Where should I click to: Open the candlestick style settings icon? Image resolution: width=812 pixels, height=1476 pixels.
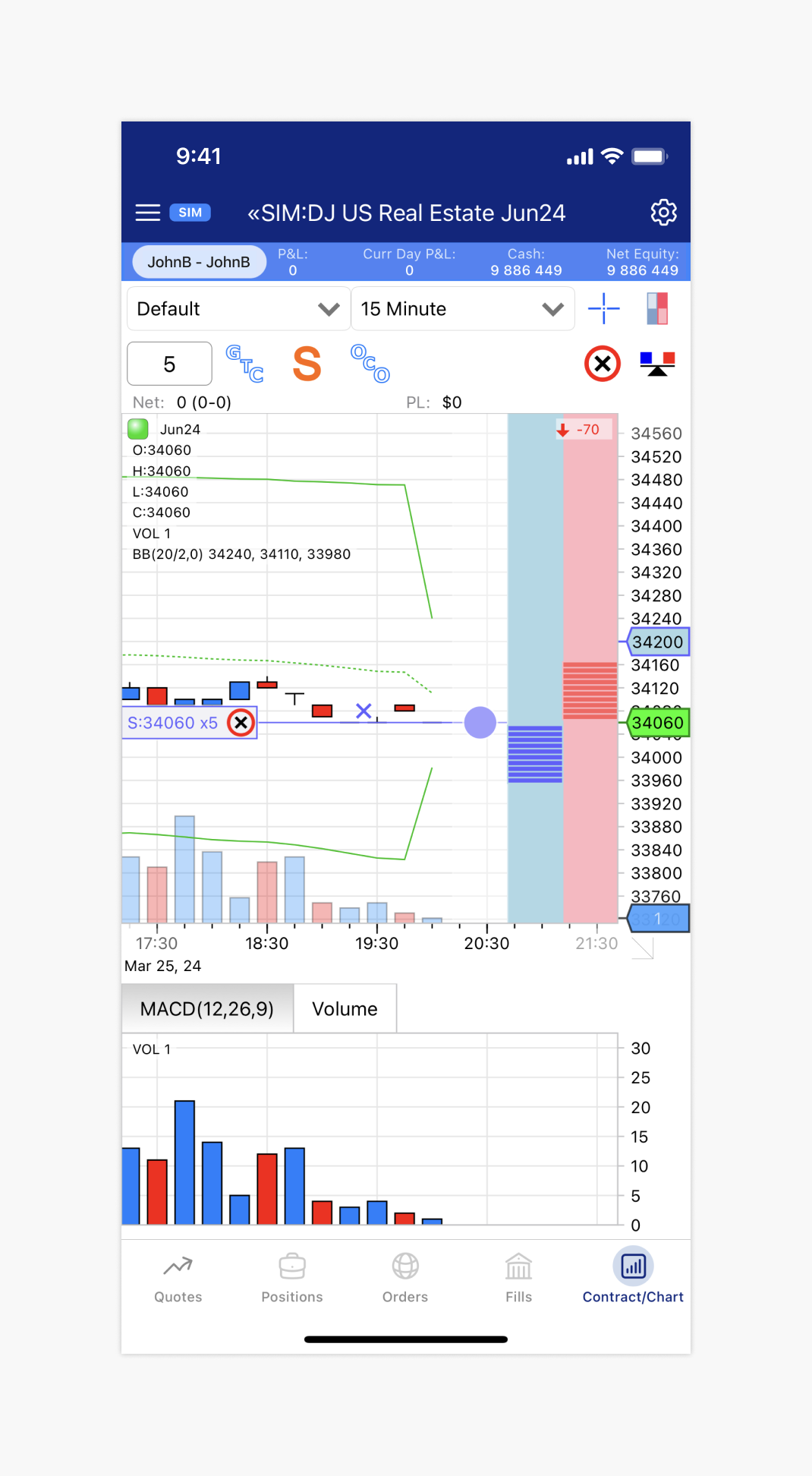click(656, 308)
